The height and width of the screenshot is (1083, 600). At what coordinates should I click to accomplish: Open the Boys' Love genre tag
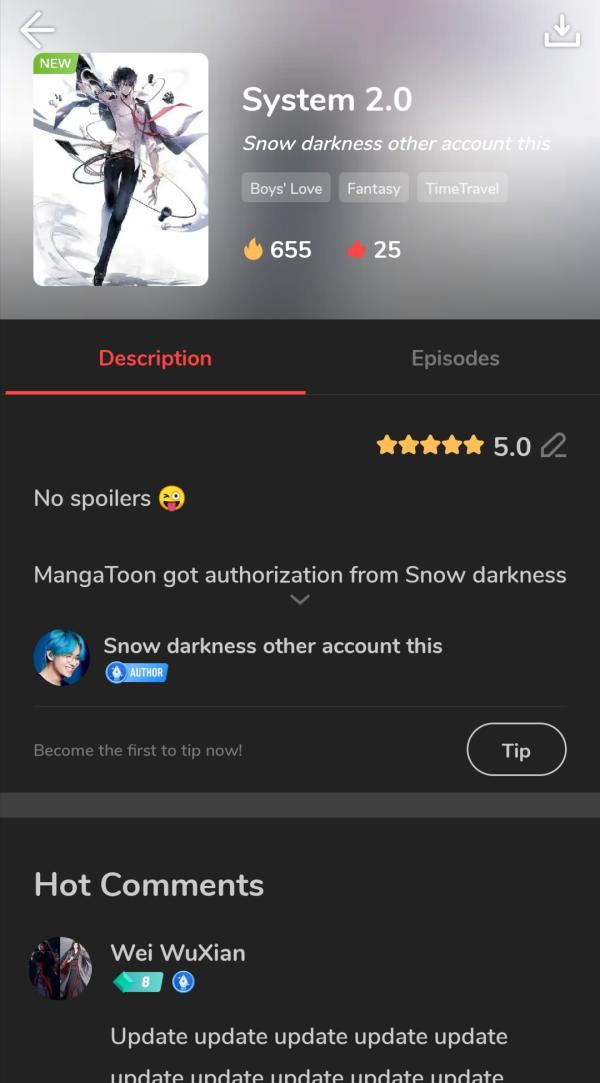[285, 188]
